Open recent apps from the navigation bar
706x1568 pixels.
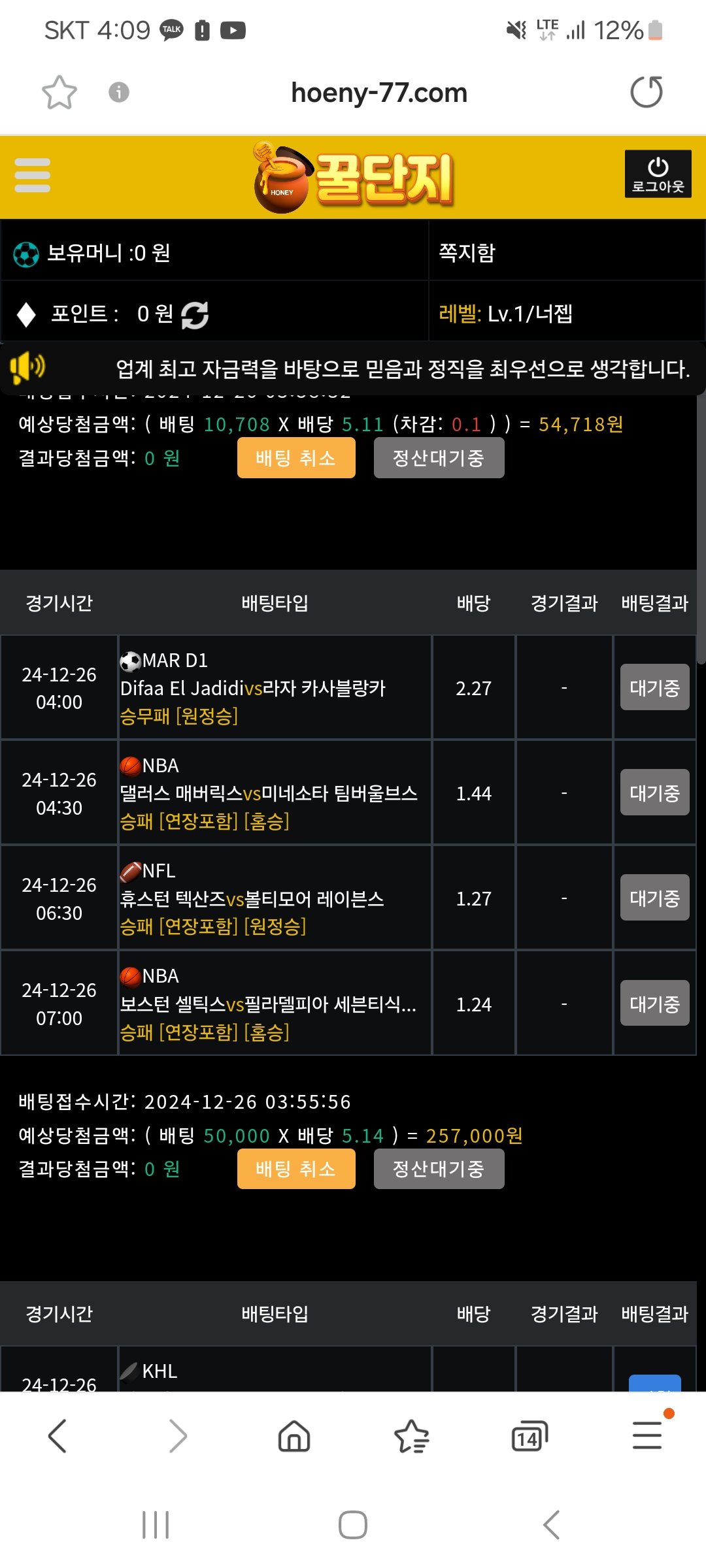pyautogui.click(x=156, y=1525)
